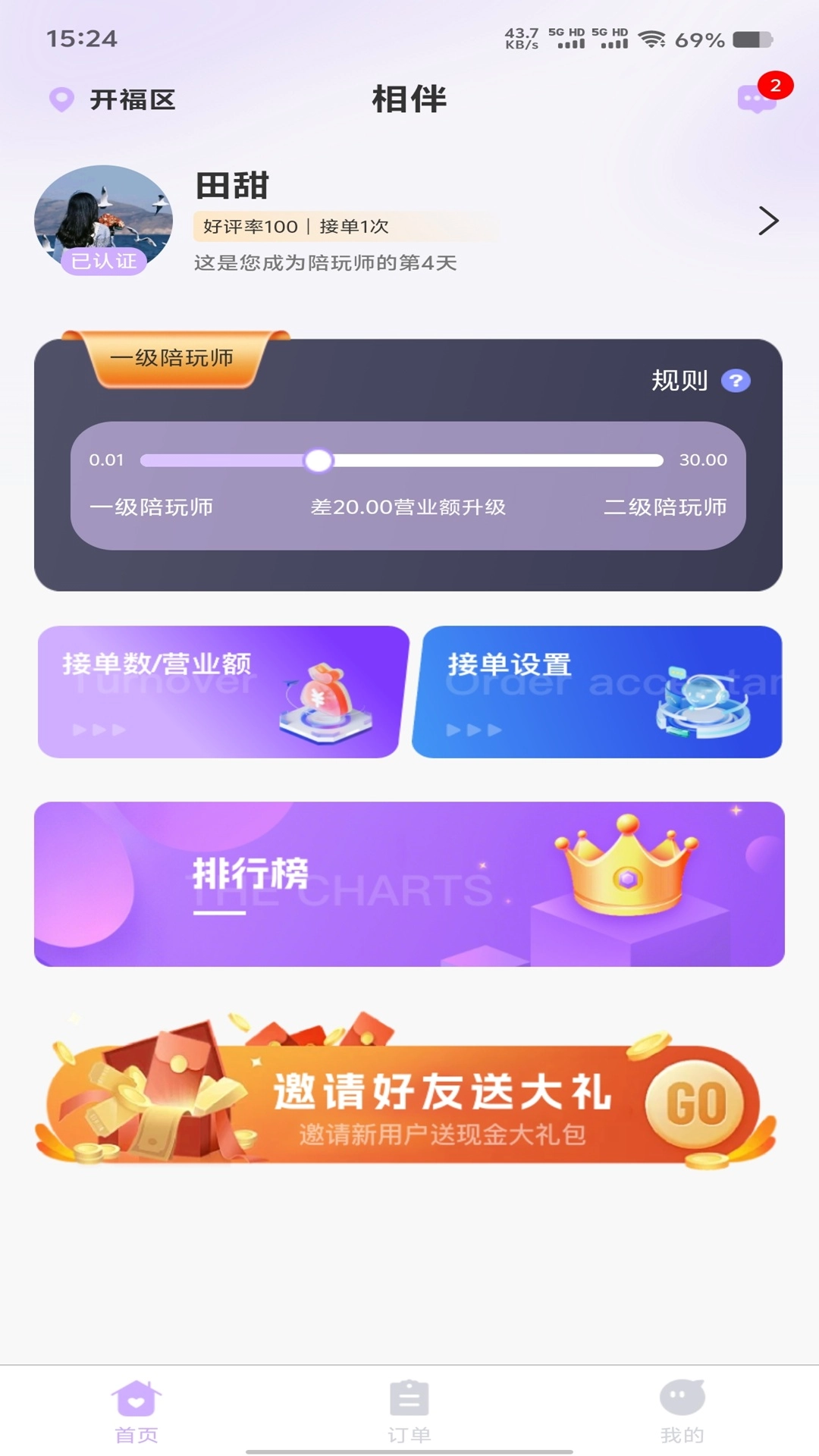
Task: Click the arrows on 接单设置 card
Action: point(472,730)
